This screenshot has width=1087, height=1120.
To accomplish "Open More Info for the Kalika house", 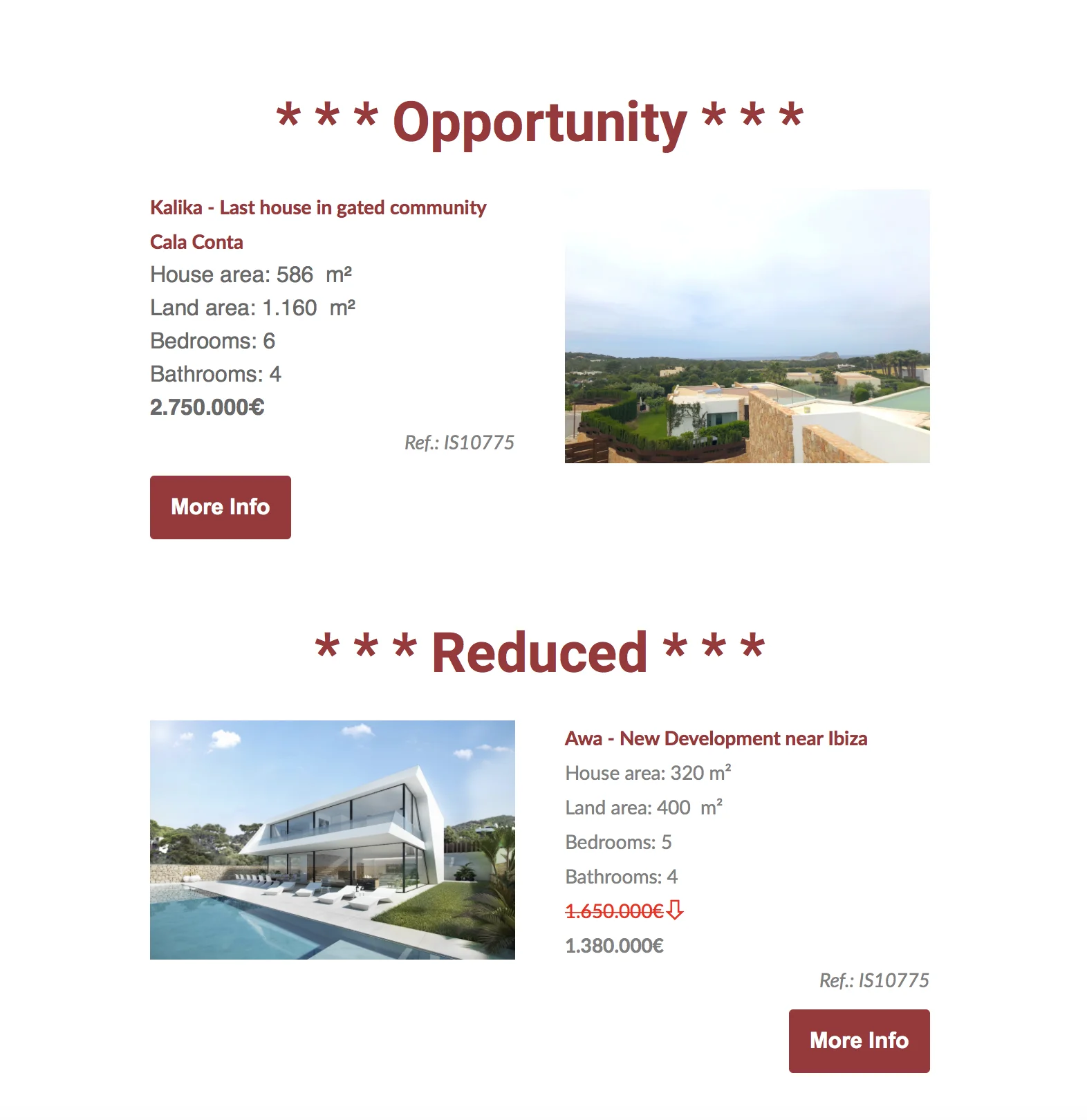I will (220, 507).
